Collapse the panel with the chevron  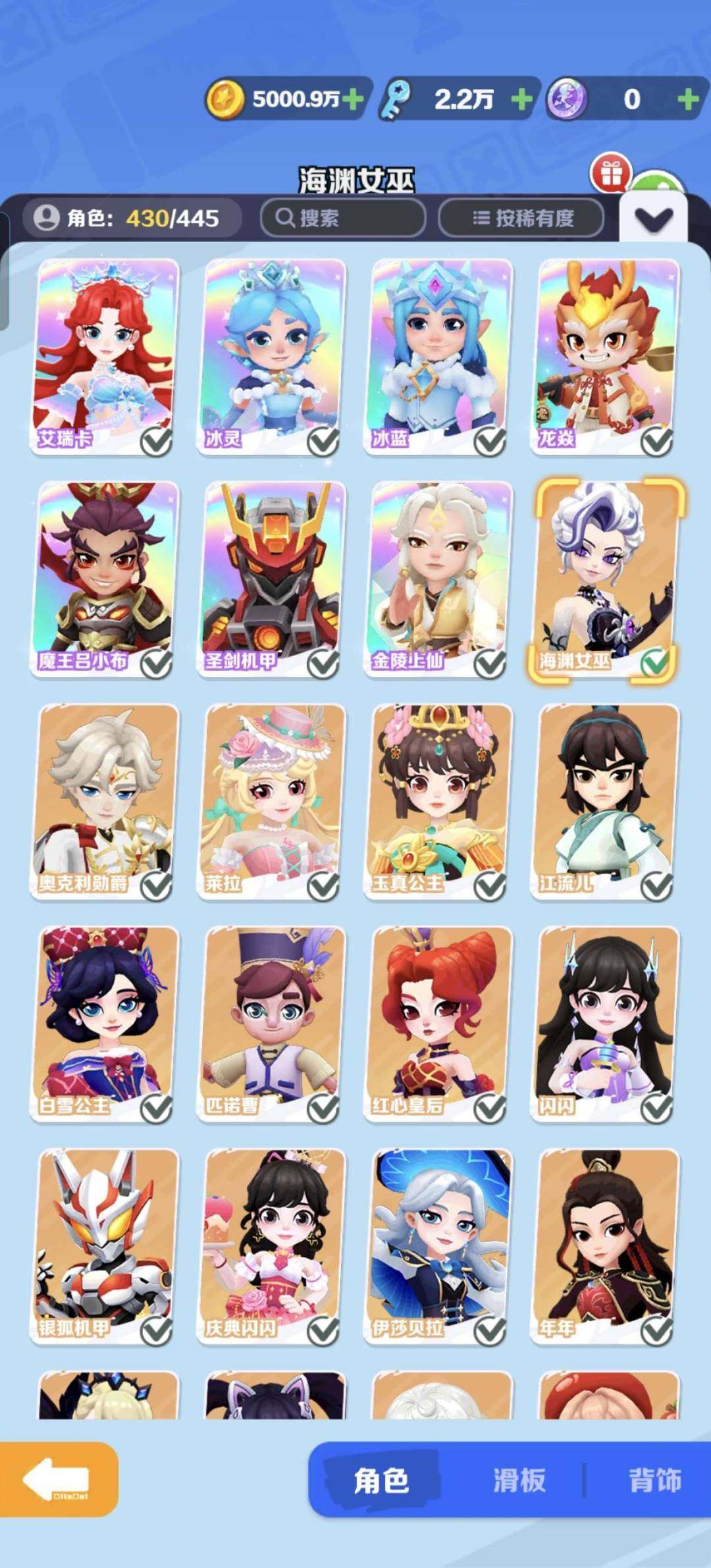coord(654,219)
